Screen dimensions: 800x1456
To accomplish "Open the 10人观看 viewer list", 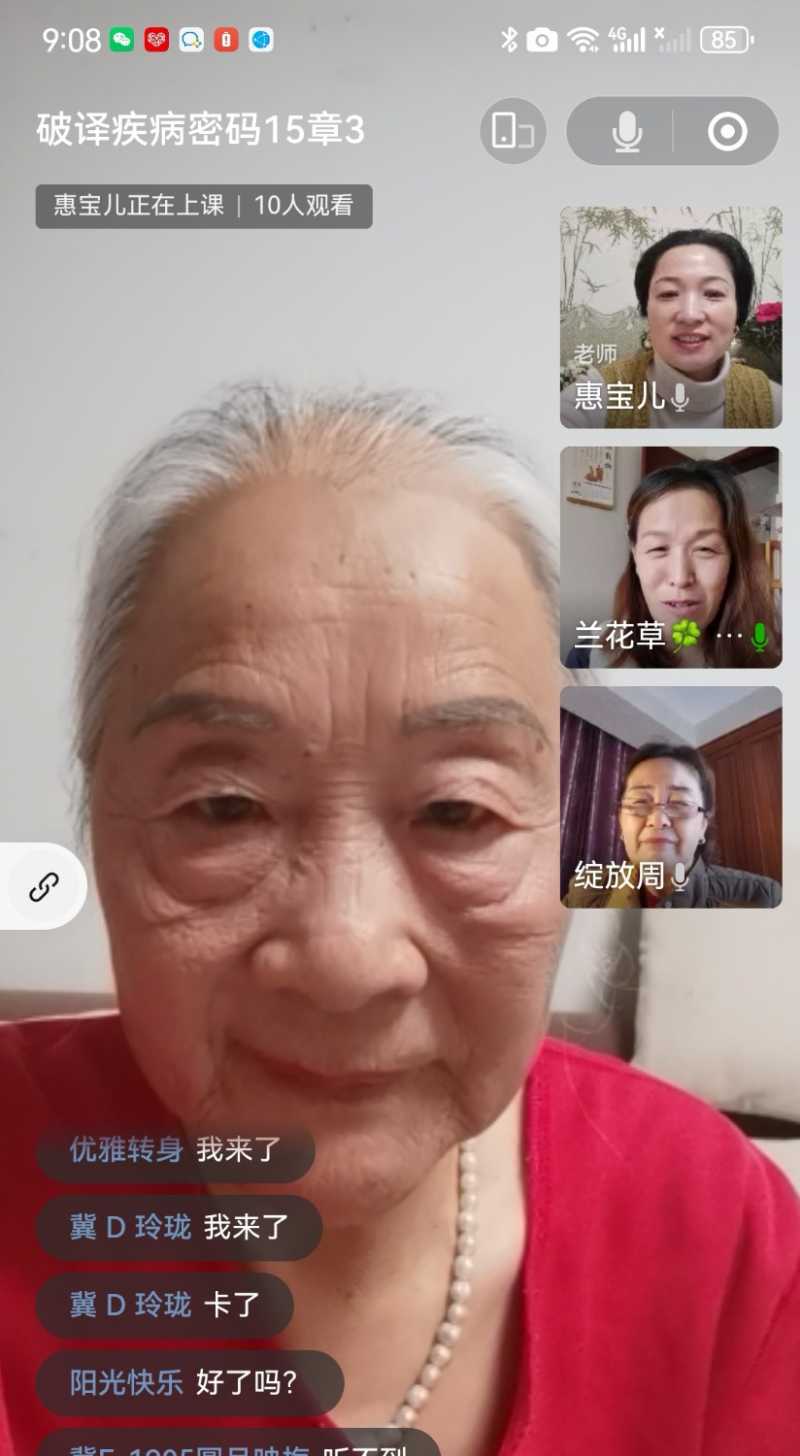I will click(x=307, y=207).
